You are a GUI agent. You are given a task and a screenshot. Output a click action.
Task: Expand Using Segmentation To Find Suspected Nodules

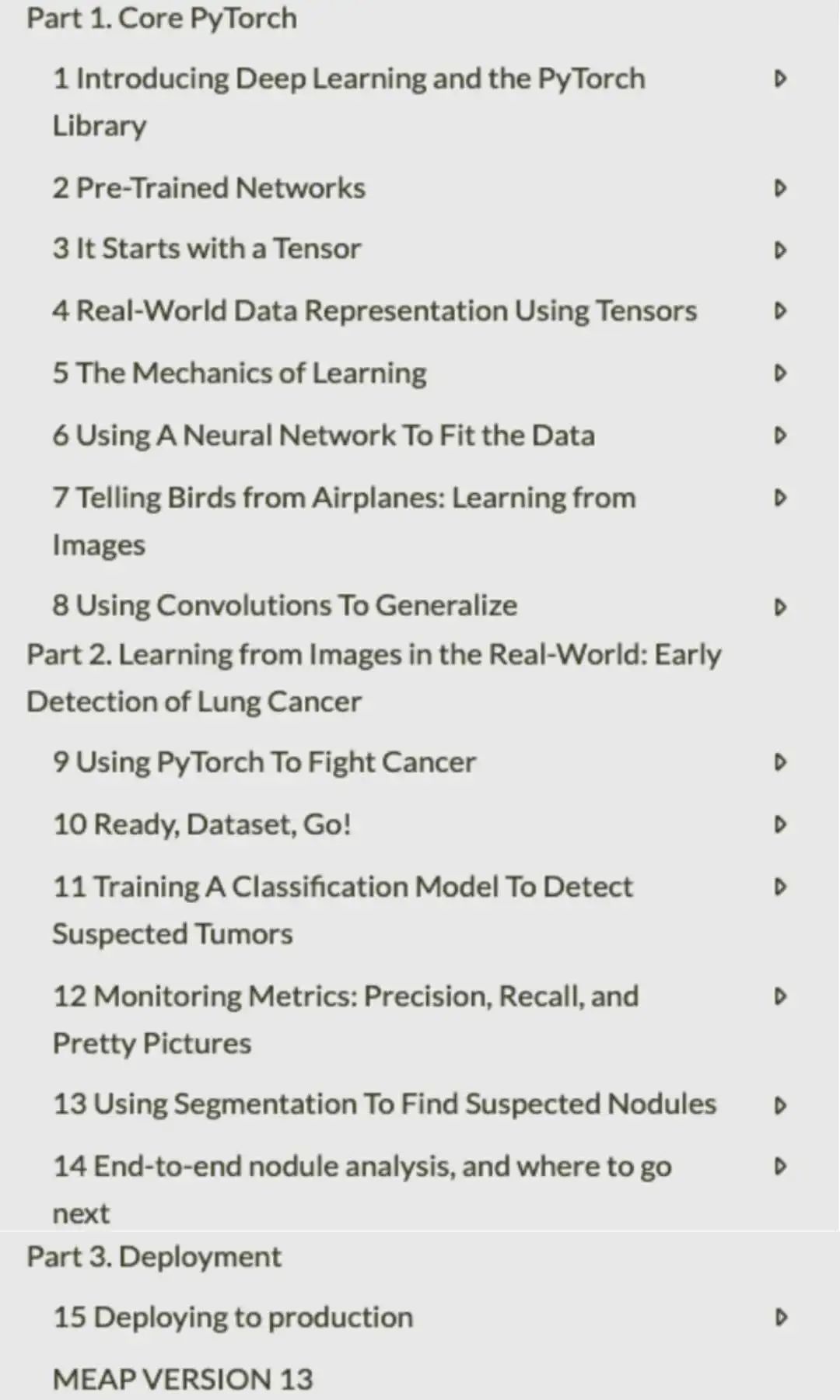pos(780,1105)
